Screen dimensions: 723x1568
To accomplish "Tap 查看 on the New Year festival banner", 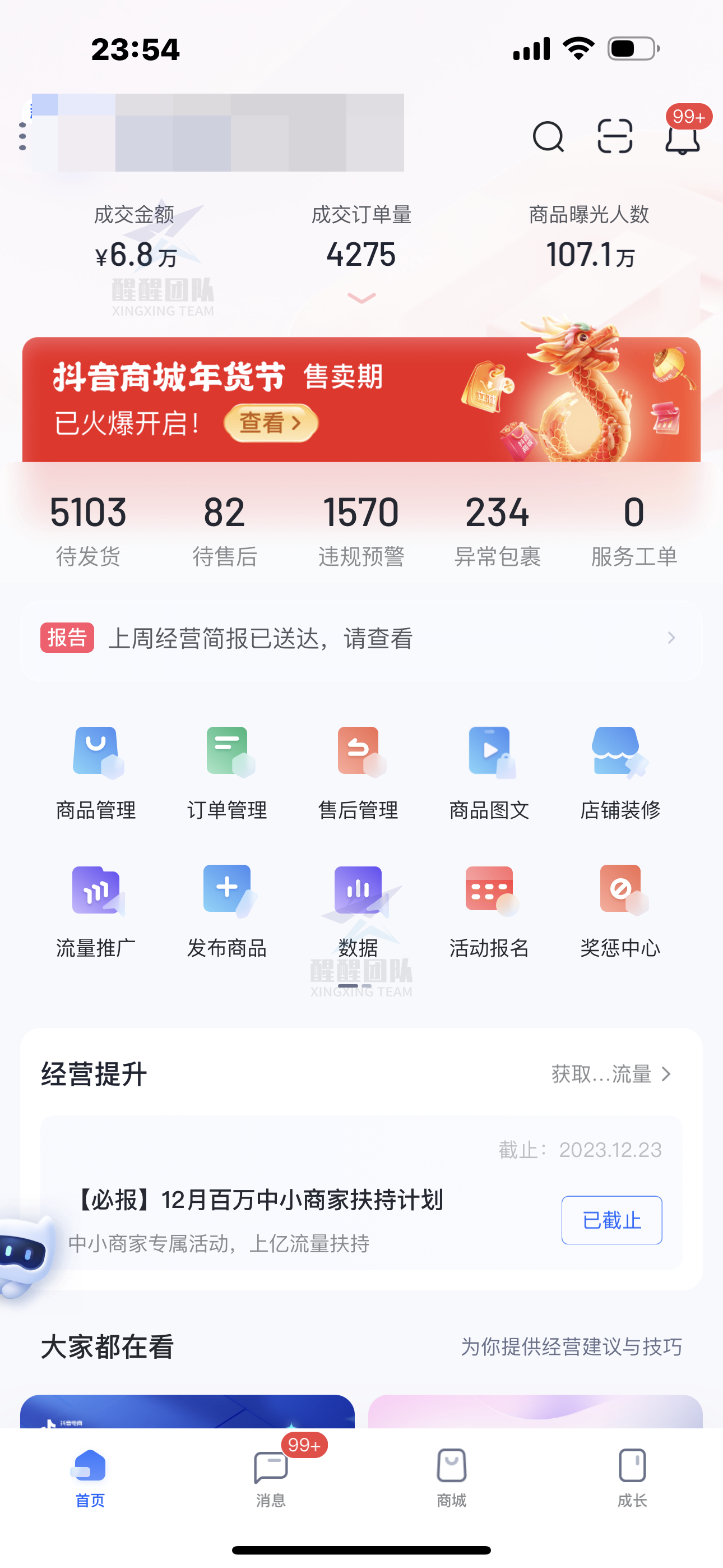I will [272, 422].
